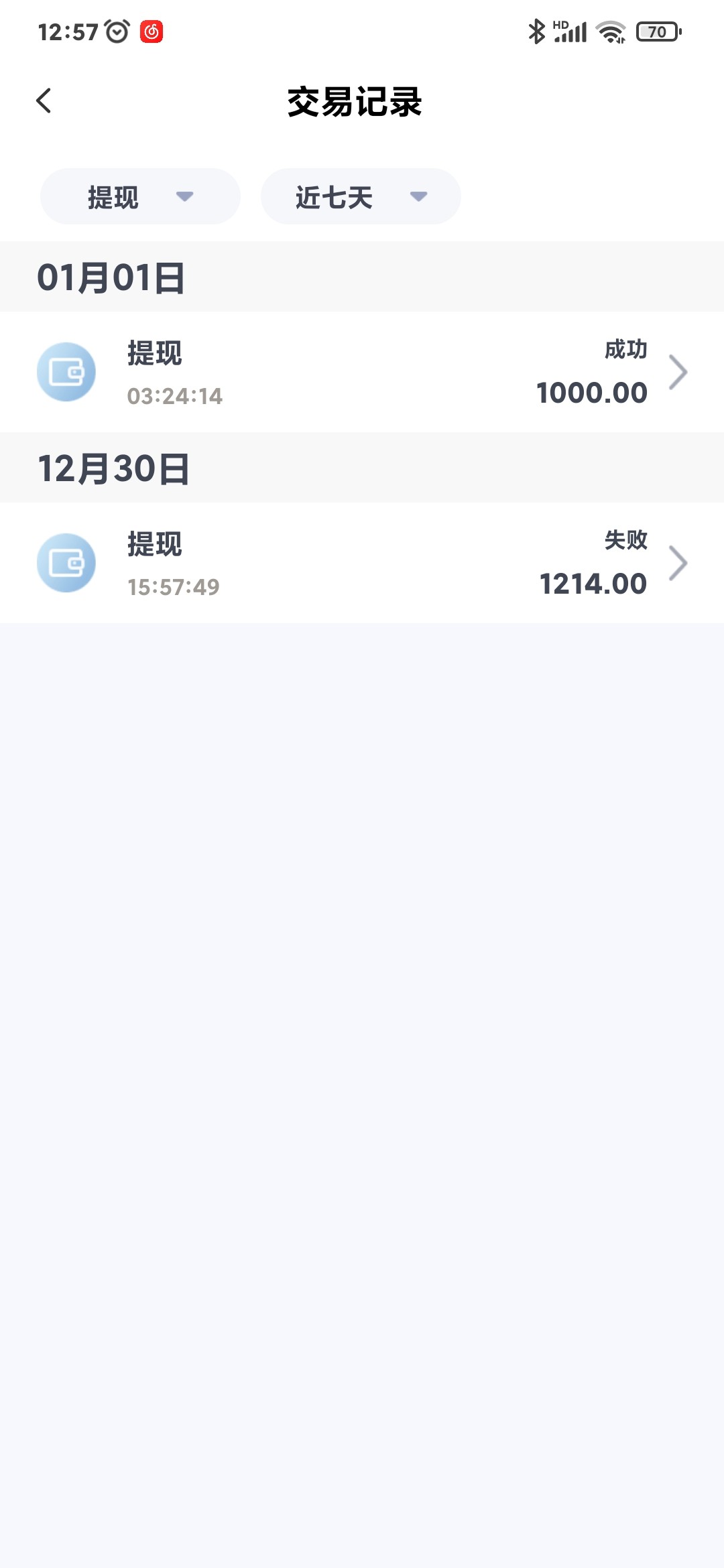Open the failed 1214.00 withdrawal record
The image size is (724, 1568).
coord(362,563)
